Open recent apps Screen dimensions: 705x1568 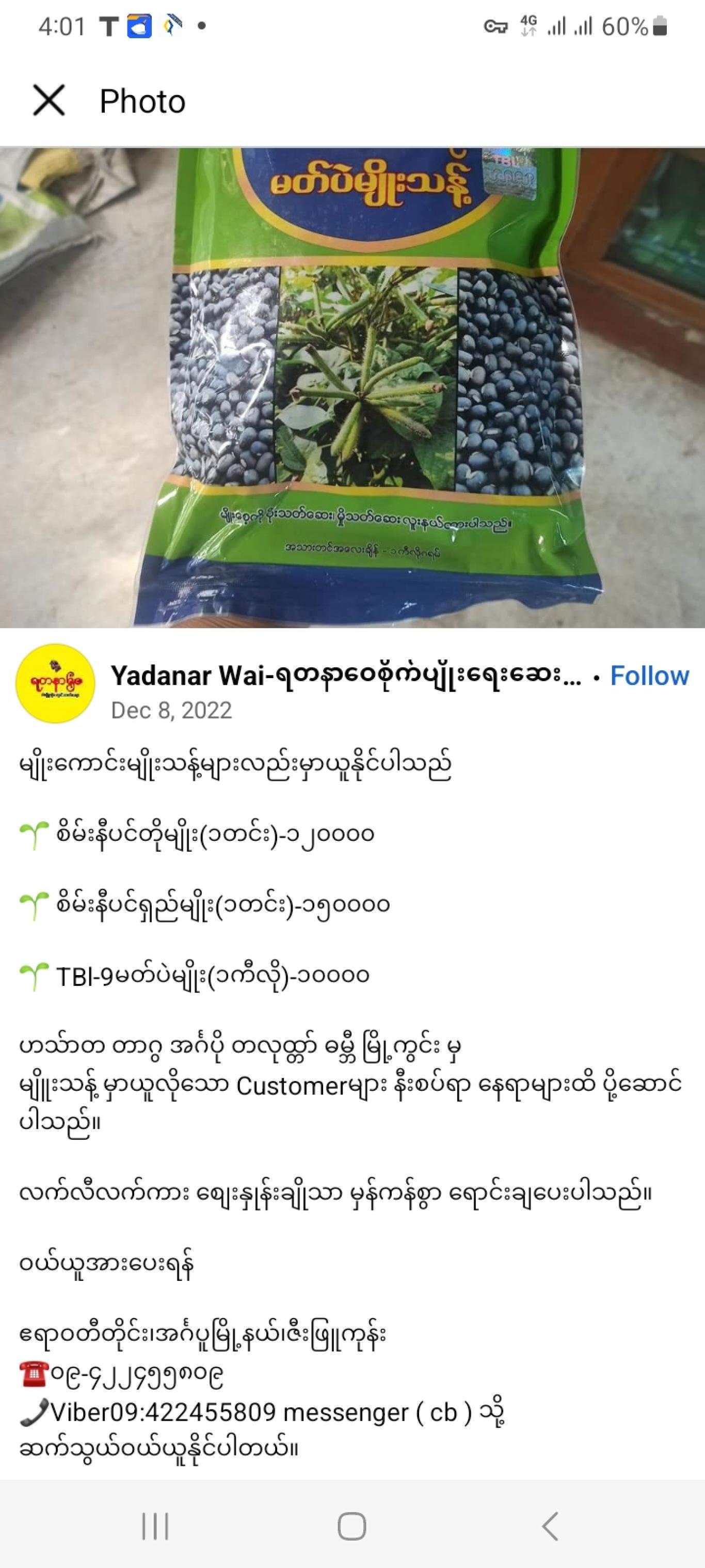[154, 1526]
